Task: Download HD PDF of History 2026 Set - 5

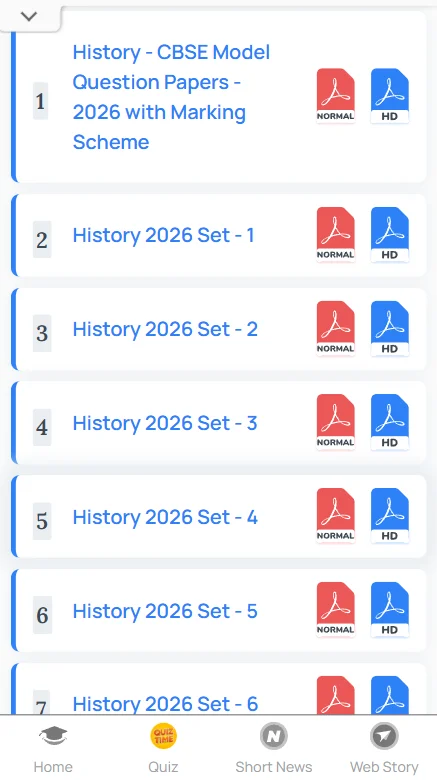Action: 390,609
